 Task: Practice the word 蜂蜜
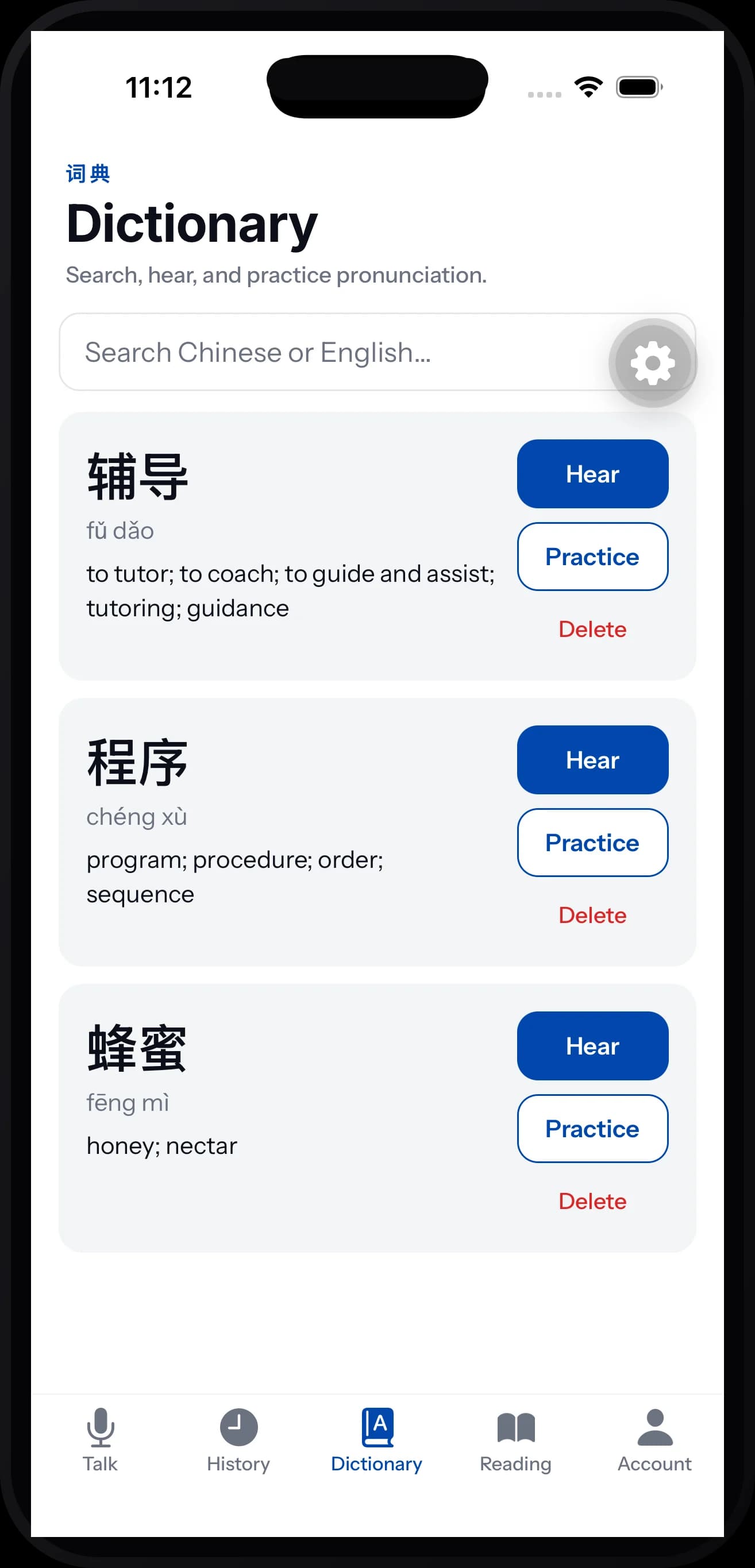pyautogui.click(x=592, y=1129)
